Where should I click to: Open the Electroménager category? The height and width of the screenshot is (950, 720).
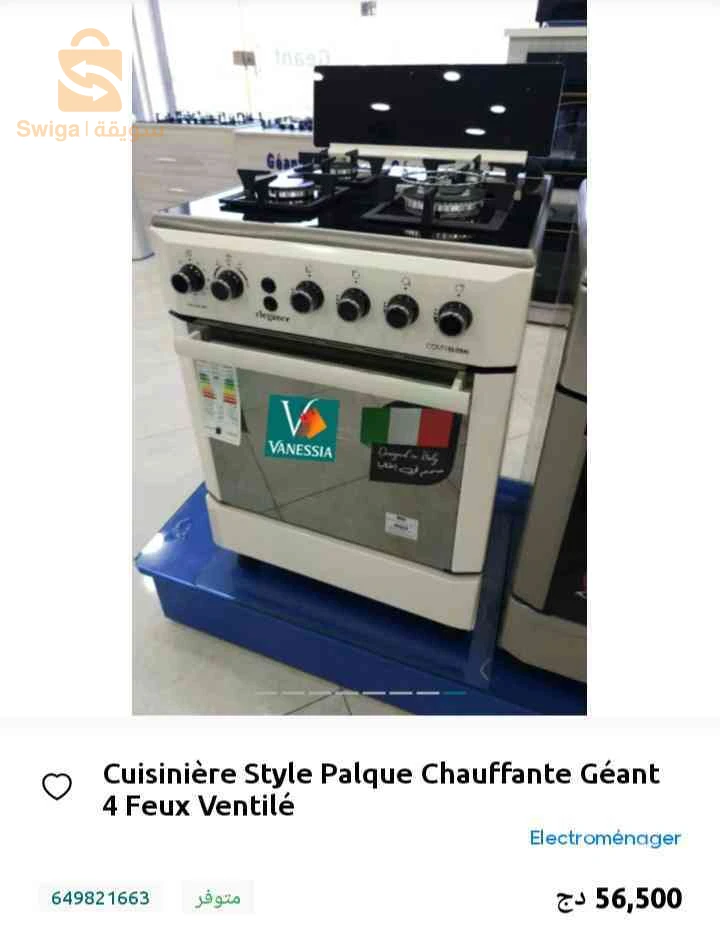(x=605, y=840)
